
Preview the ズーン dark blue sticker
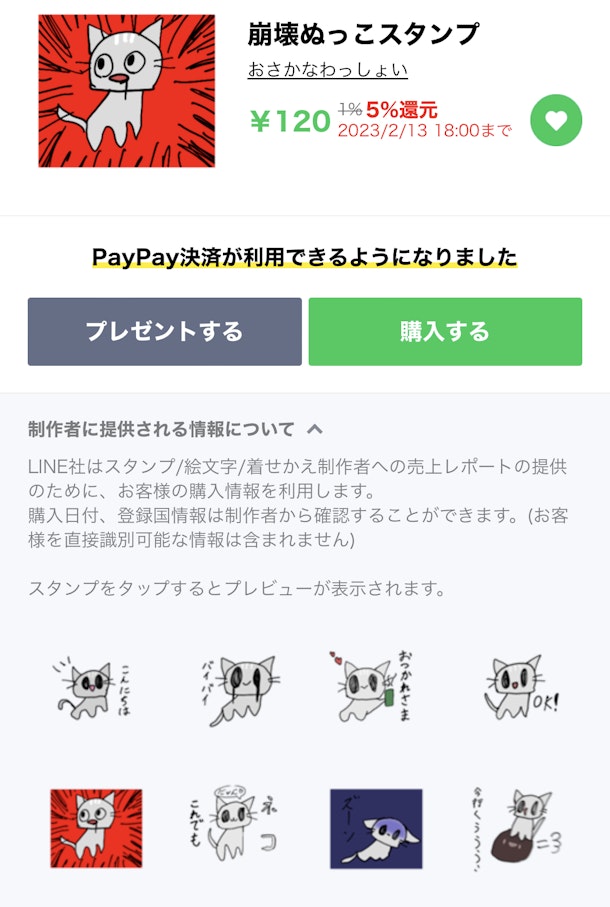click(x=375, y=828)
